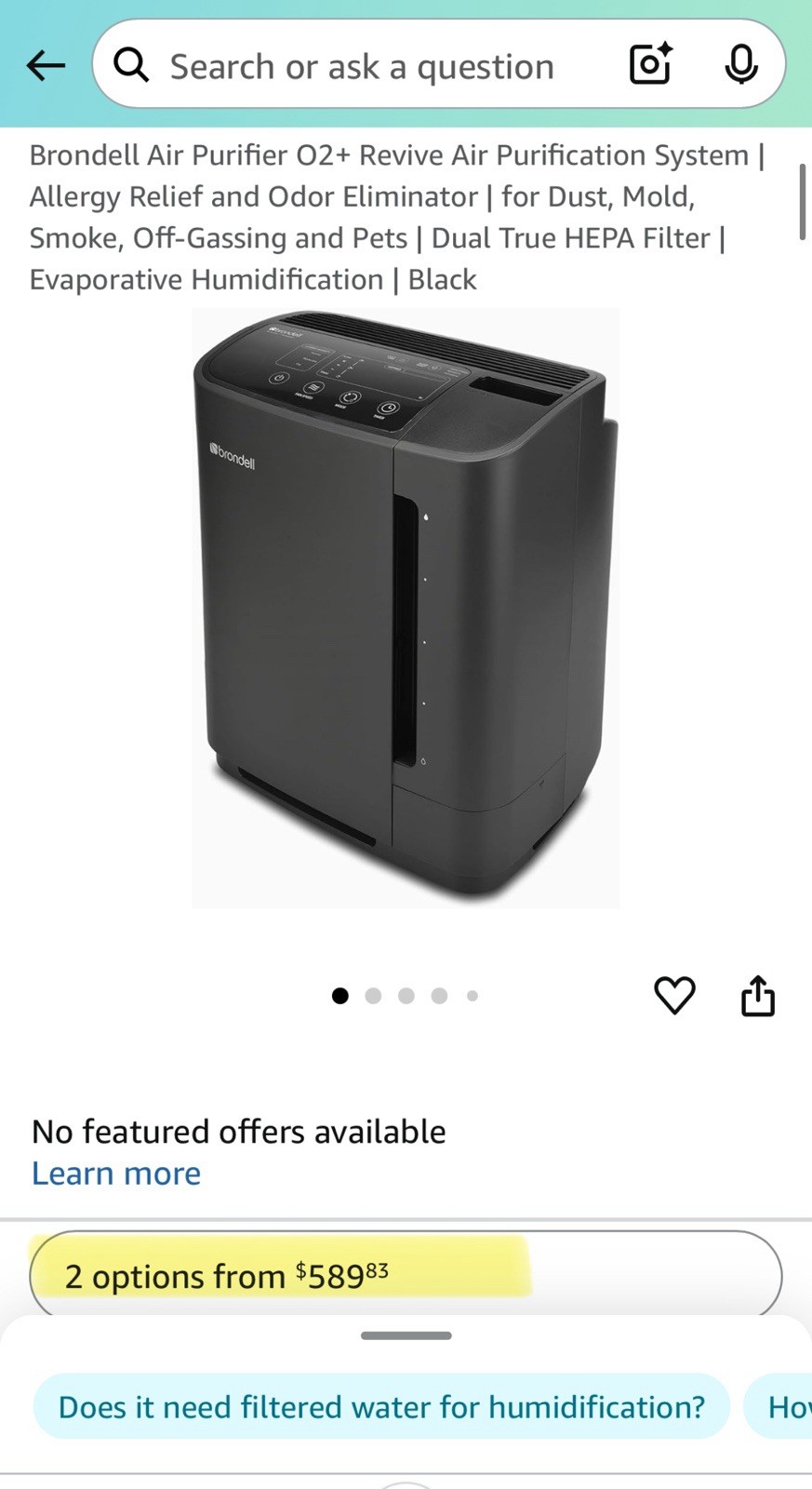Expand the bottom question drawer
Image resolution: width=812 pixels, height=1489 pixels.
click(x=405, y=1335)
